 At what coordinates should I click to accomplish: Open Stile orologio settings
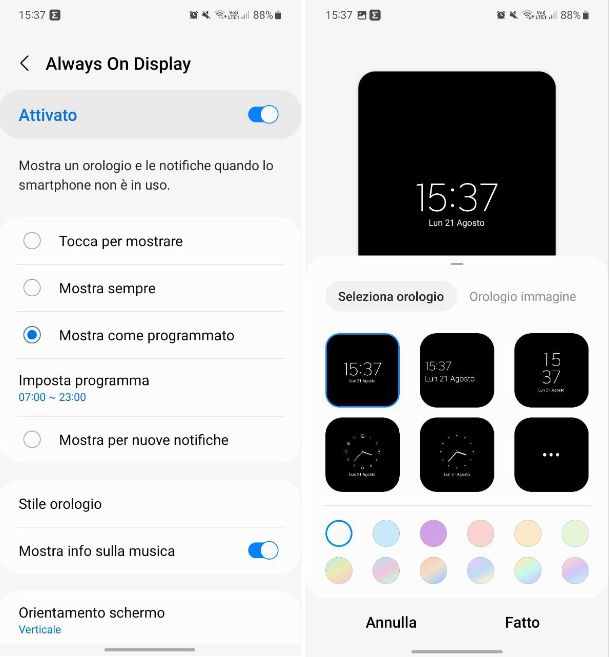[x=60, y=504]
